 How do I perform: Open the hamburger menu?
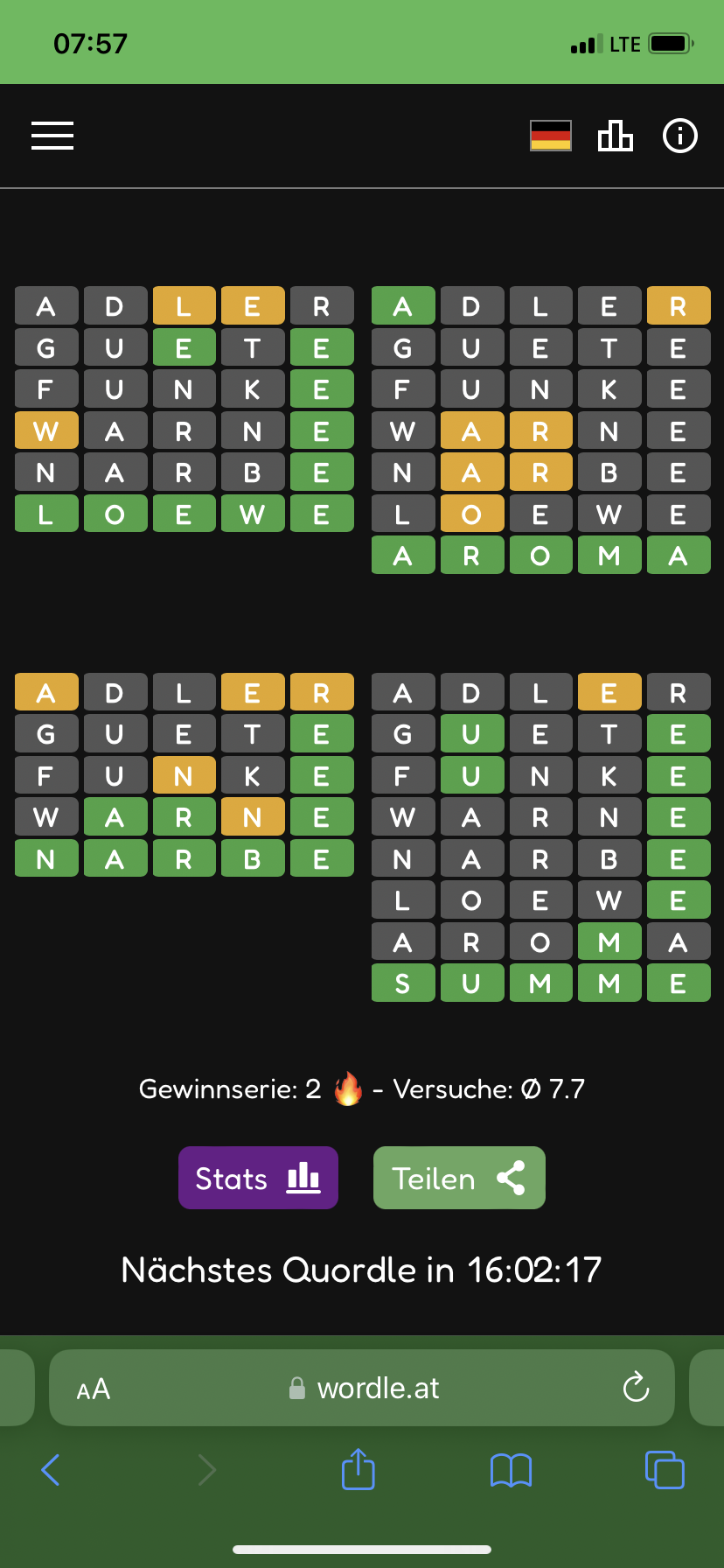coord(52,136)
